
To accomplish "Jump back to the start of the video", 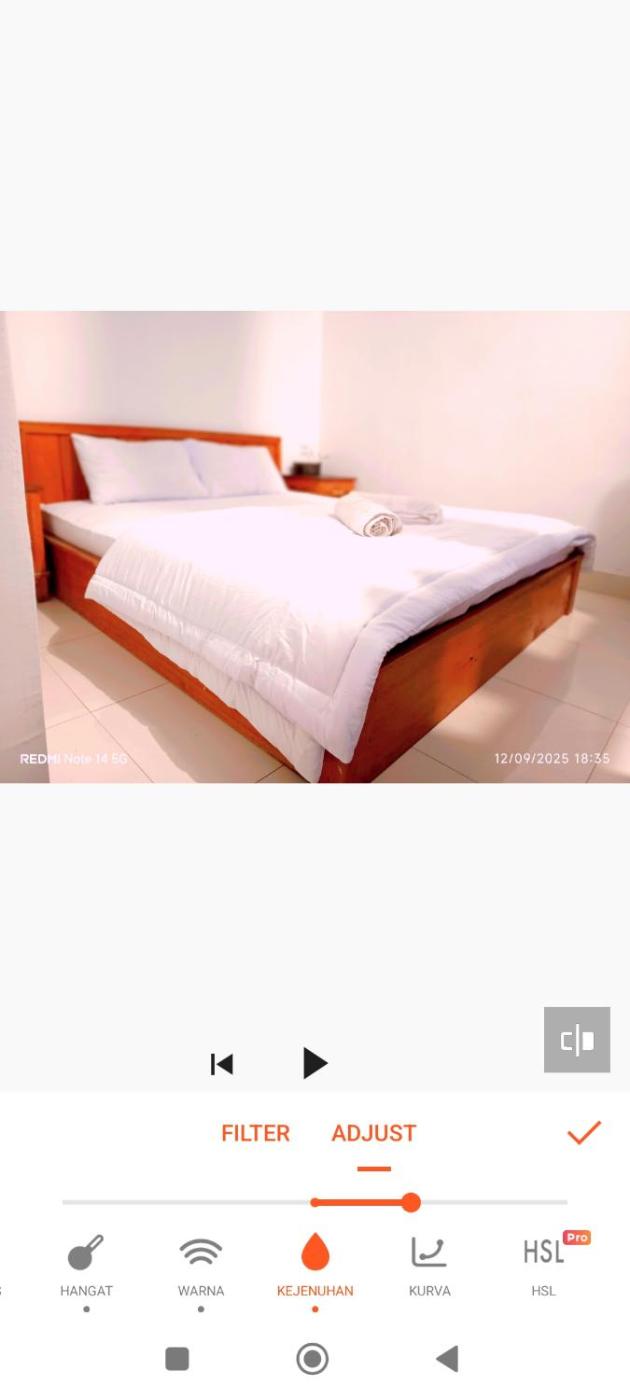I will click(222, 1064).
